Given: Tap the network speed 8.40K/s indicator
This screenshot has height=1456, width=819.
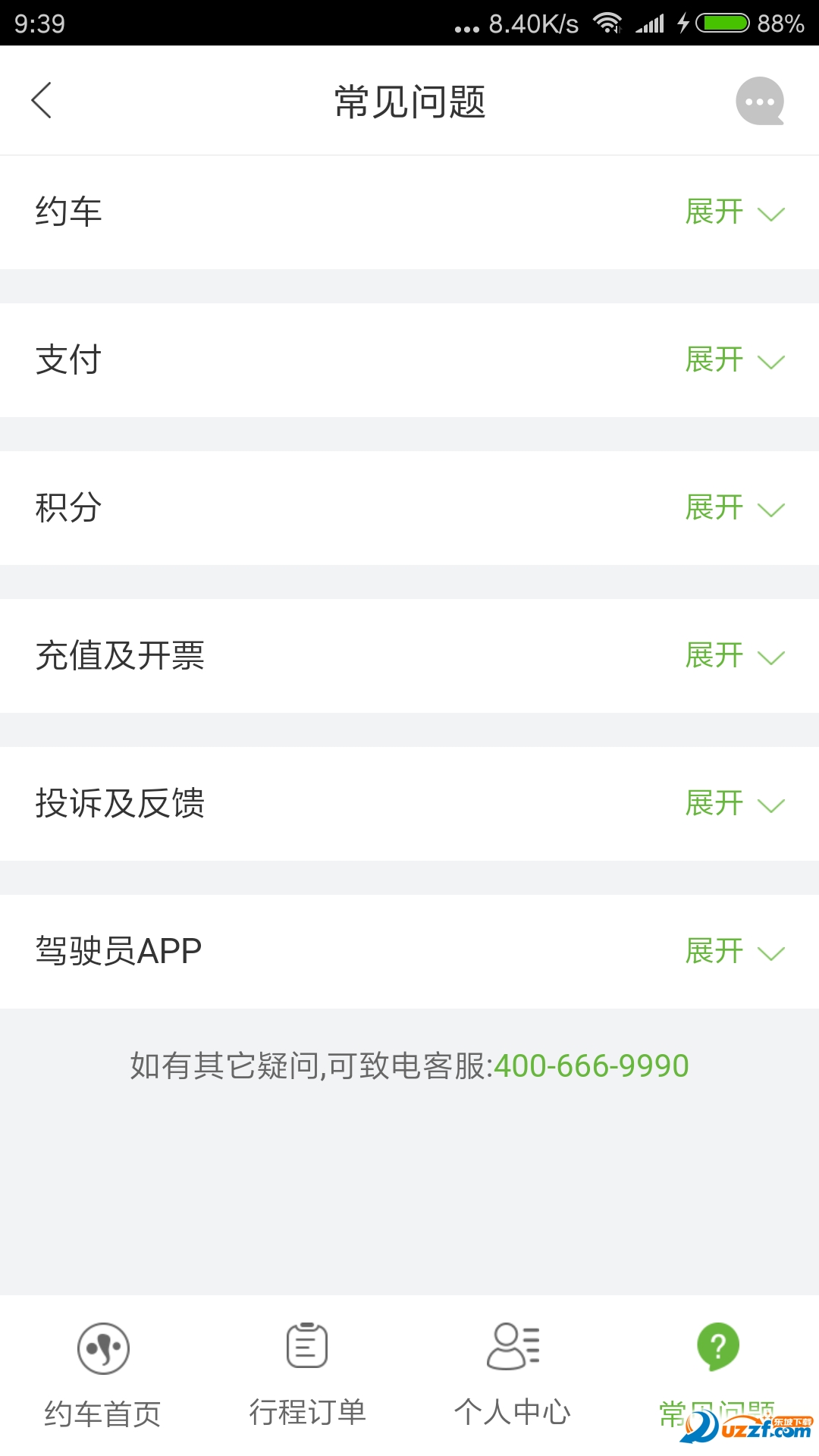Looking at the screenshot, I should point(531,23).
